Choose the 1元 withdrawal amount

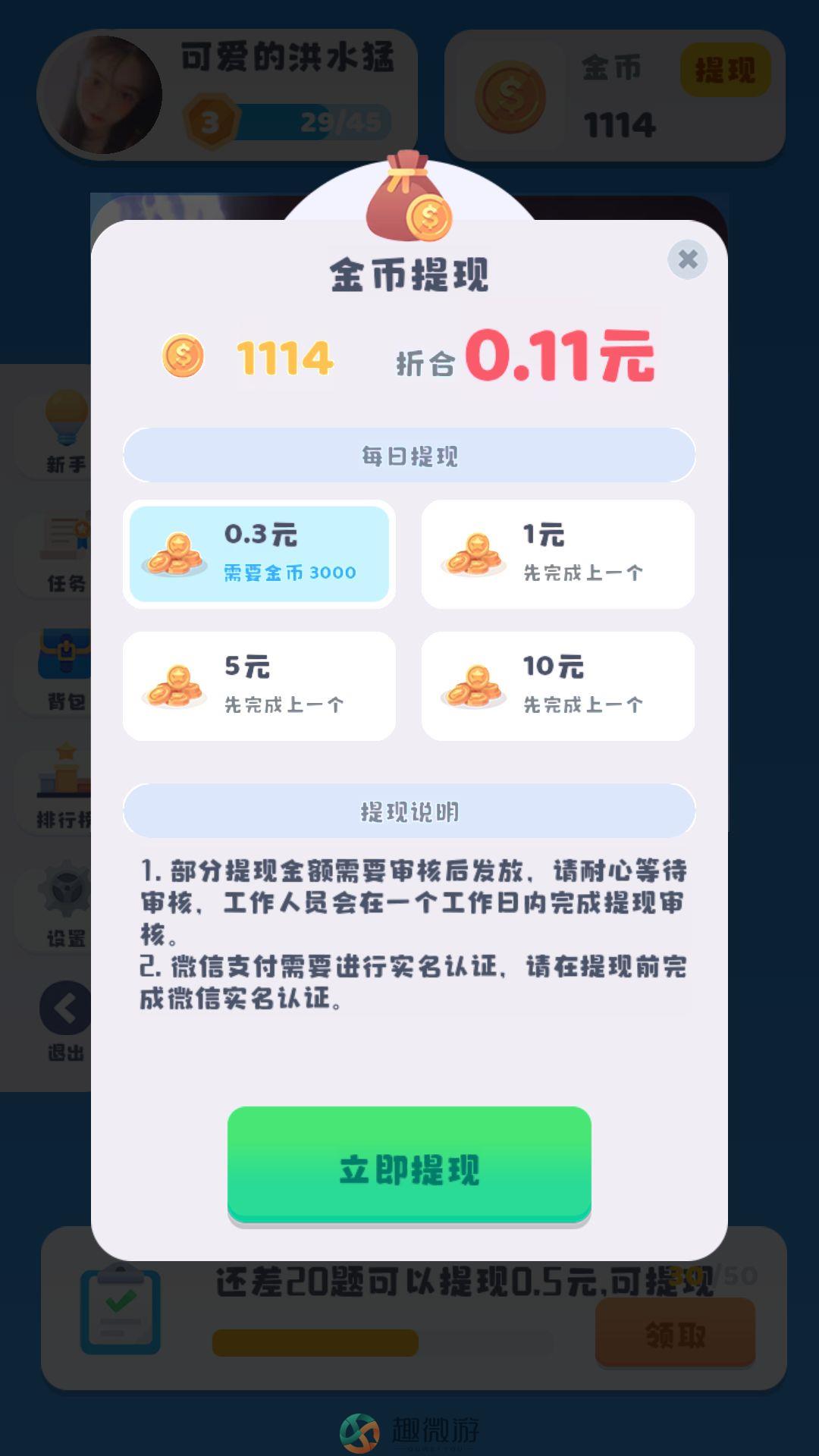point(558,554)
